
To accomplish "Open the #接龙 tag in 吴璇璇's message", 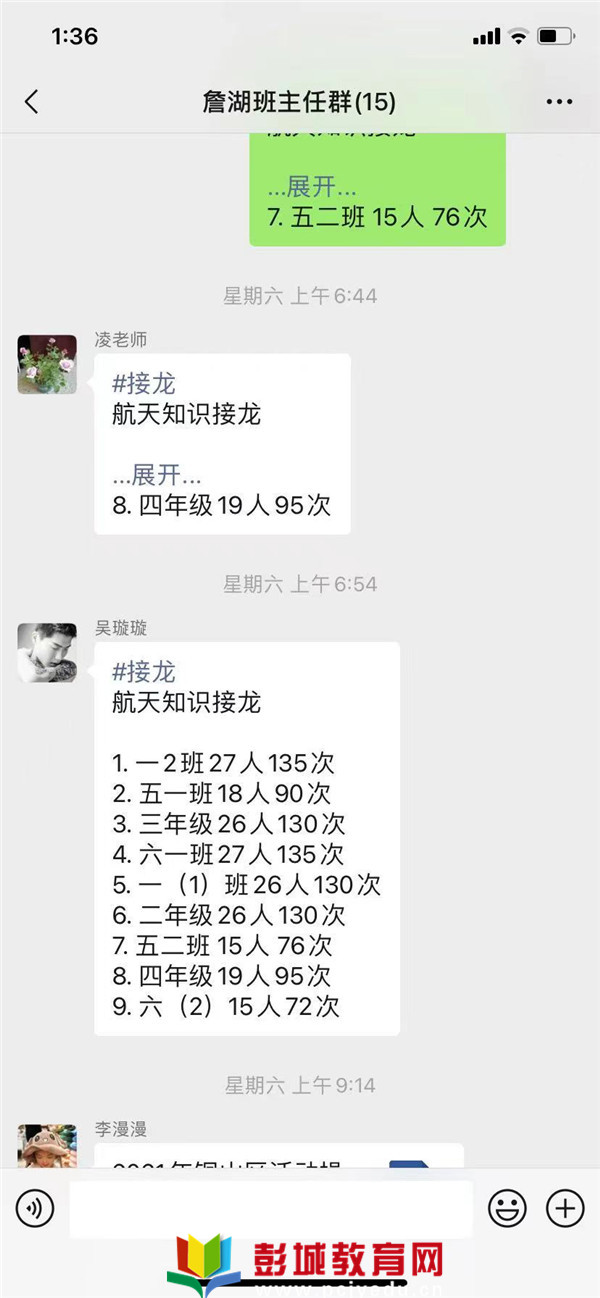I will pos(143,671).
